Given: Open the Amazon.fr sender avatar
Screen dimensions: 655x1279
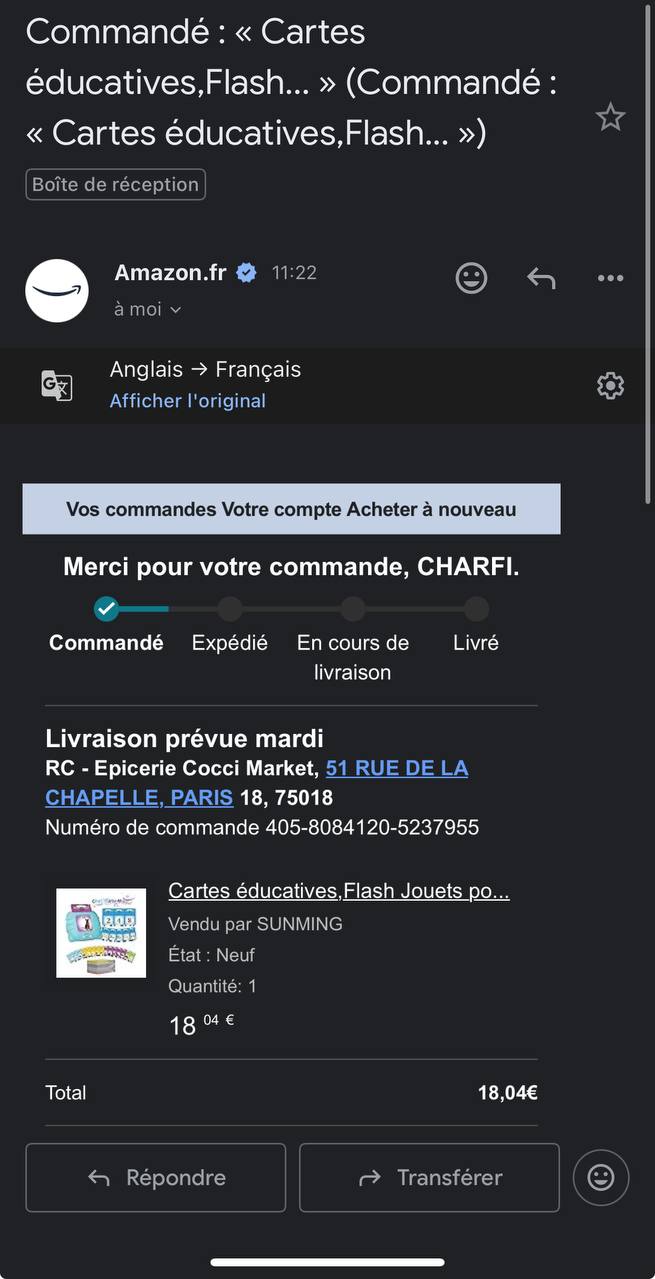Looking at the screenshot, I should (57, 290).
